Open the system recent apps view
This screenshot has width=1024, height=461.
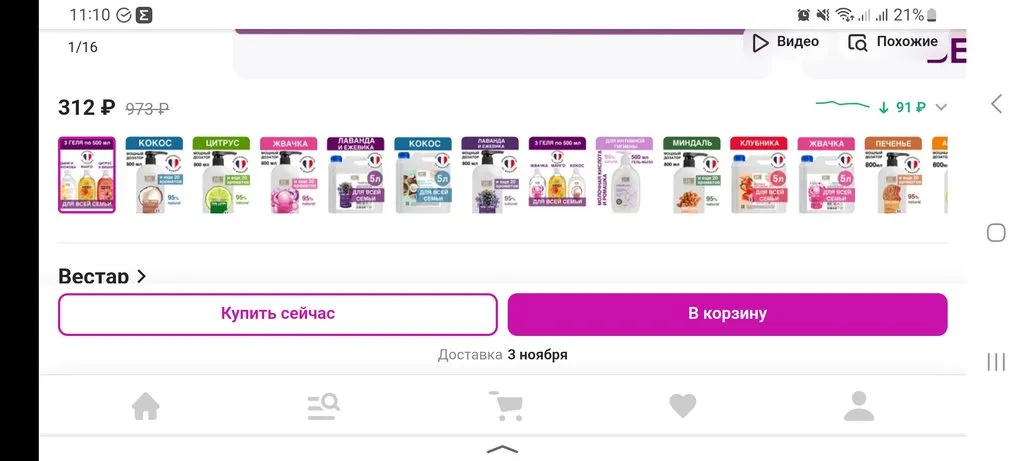pyautogui.click(x=996, y=362)
